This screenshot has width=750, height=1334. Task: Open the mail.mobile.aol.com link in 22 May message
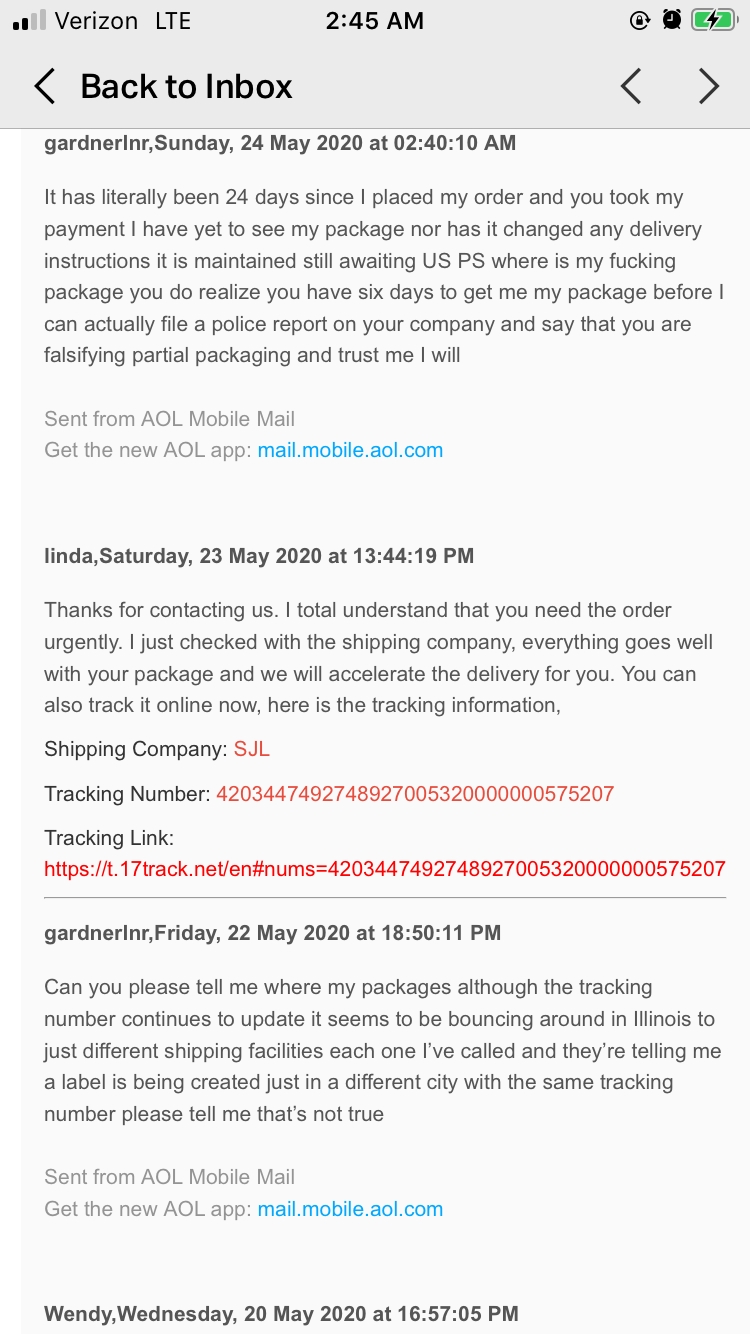[x=350, y=1208]
